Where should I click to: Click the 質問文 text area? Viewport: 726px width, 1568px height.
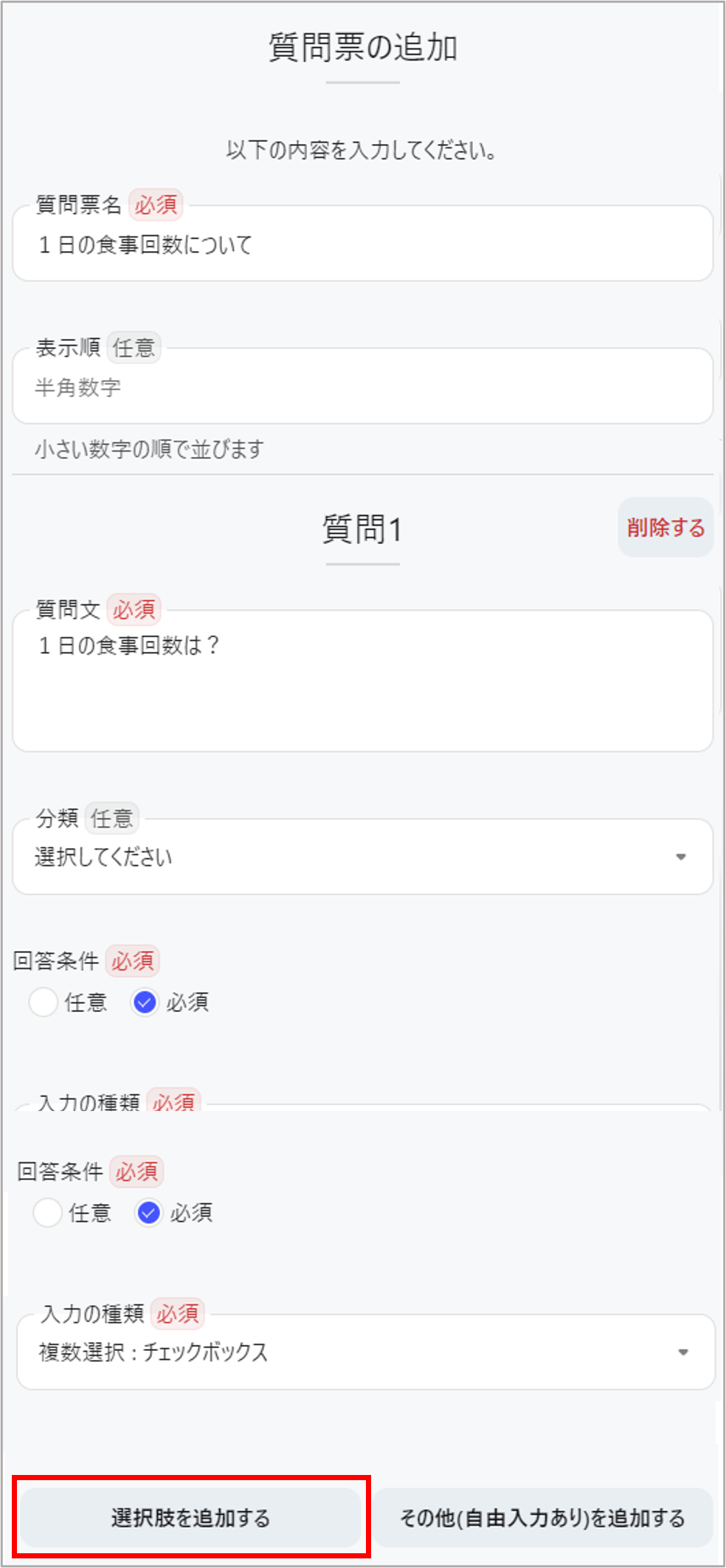(362, 679)
